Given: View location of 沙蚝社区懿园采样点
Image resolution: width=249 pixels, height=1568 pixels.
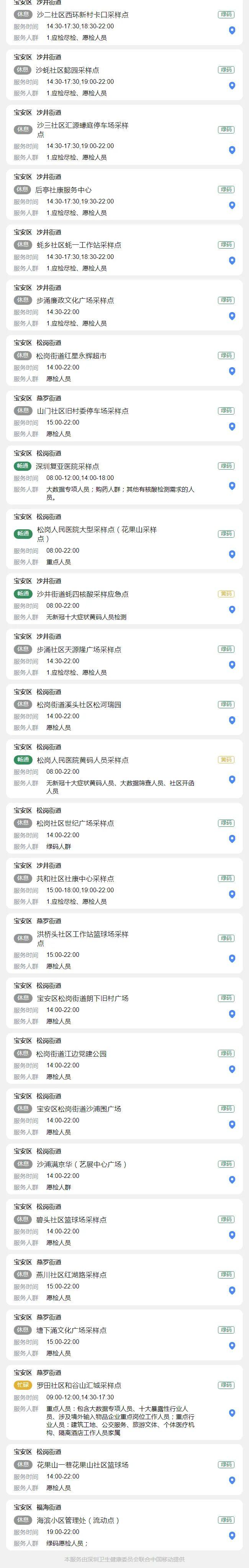Looking at the screenshot, I should 232,86.
